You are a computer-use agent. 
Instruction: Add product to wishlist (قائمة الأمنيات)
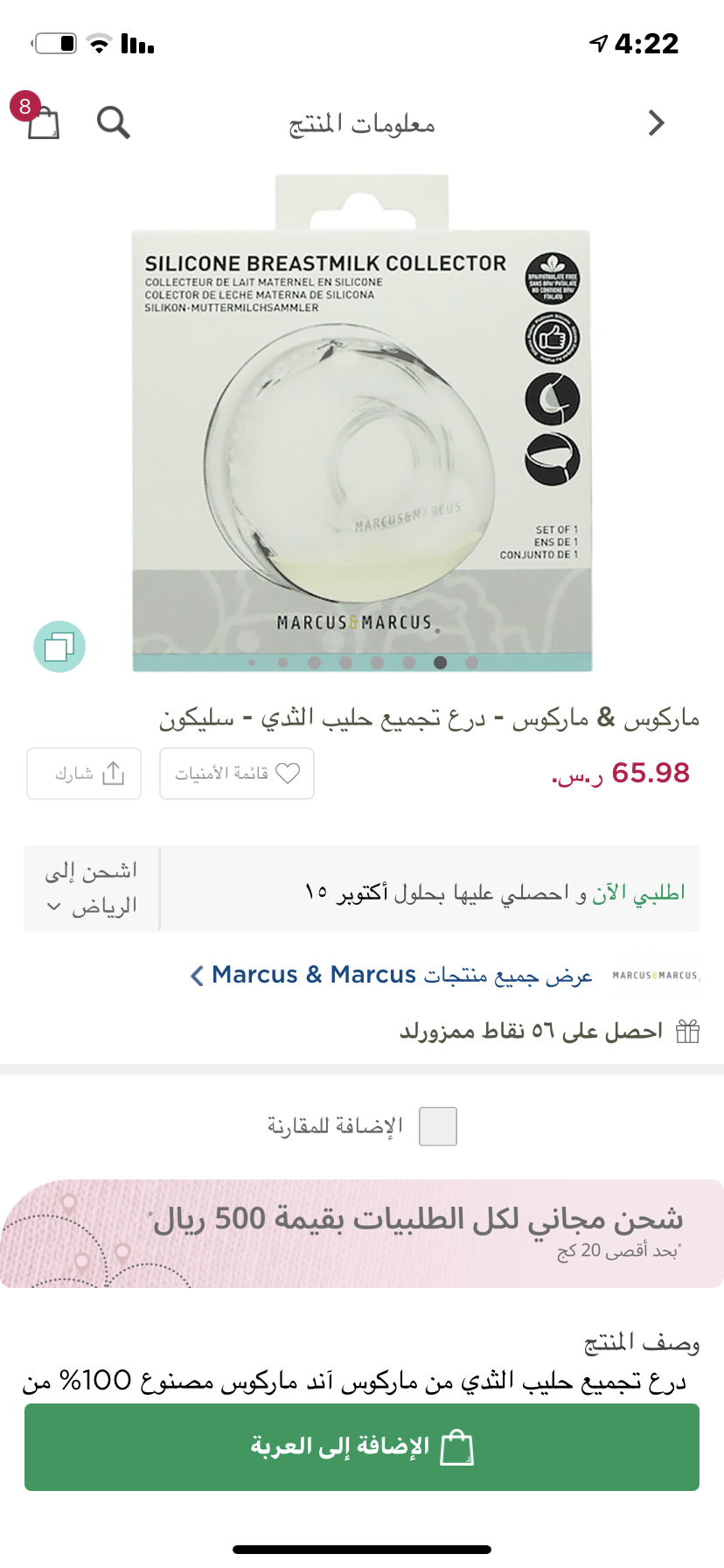(x=237, y=773)
